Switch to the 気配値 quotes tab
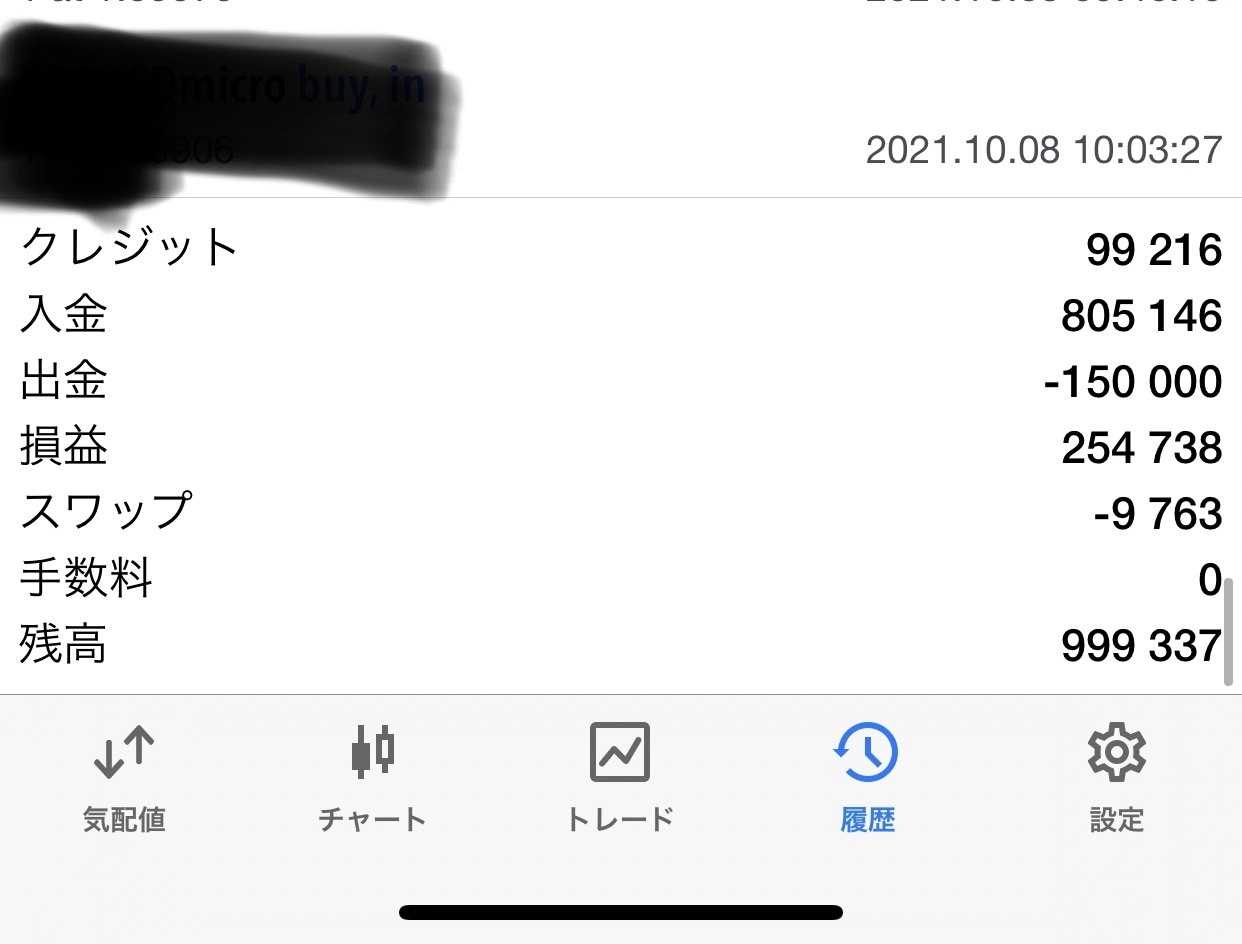Screen dimensions: 1242x944 point(124,780)
